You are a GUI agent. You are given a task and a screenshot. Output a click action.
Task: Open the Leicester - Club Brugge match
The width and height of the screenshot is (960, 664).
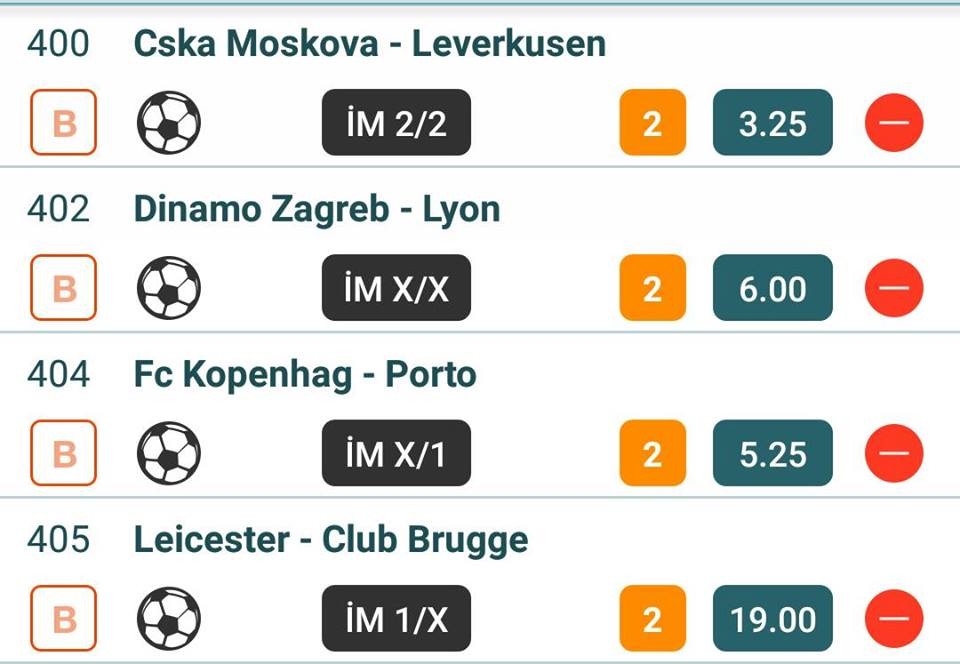pos(330,540)
